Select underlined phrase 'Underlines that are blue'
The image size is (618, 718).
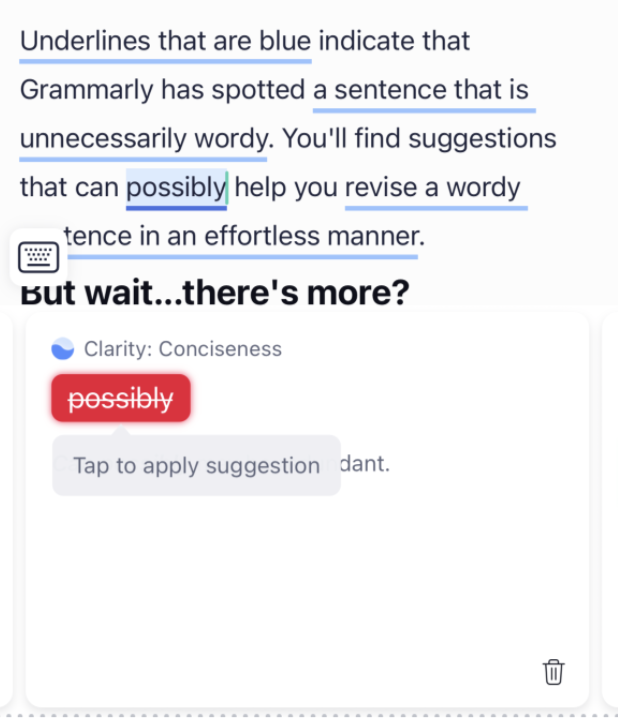click(166, 42)
